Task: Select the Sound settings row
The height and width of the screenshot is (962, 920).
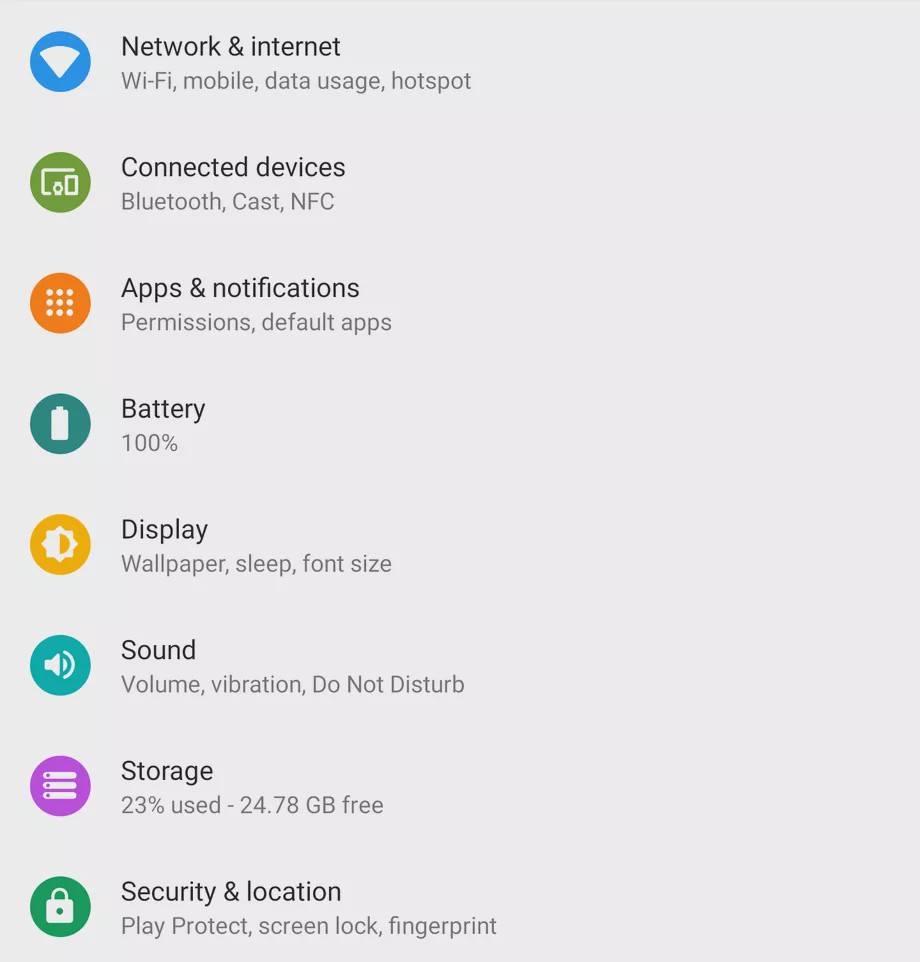Action: 159,666
